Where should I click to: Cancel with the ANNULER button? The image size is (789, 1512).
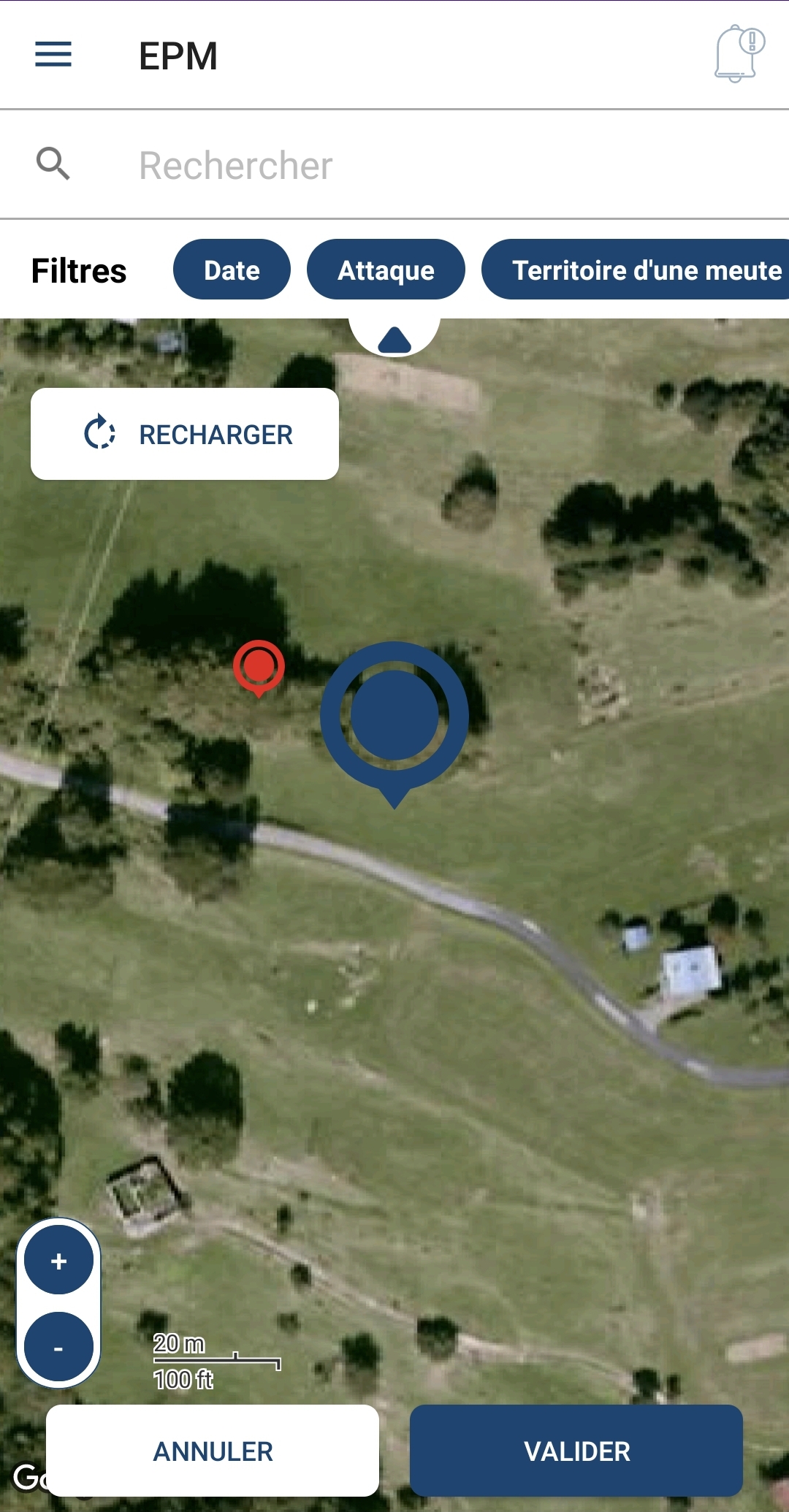[x=213, y=1451]
